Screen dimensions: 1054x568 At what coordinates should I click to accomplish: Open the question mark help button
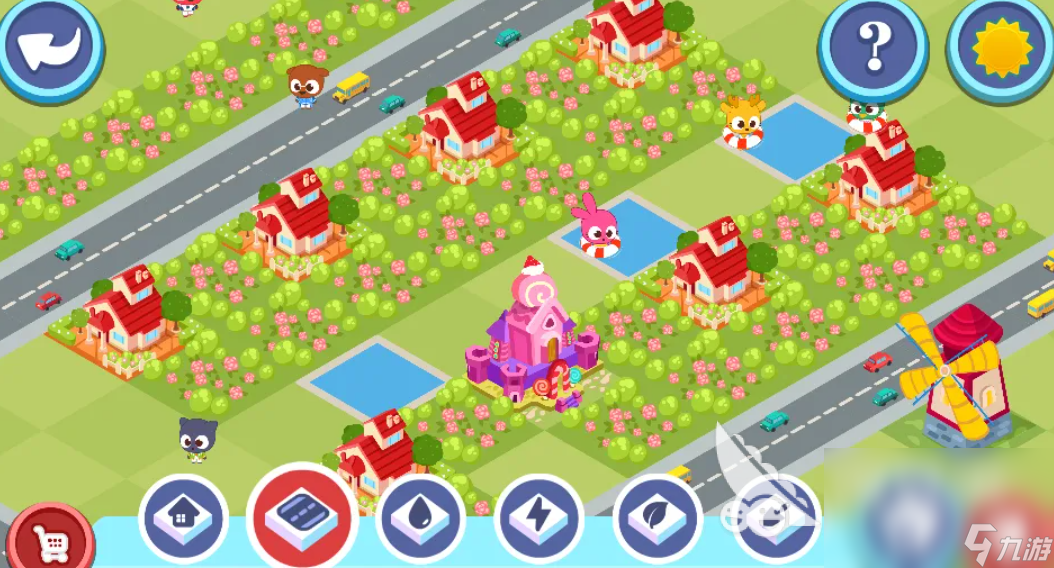coord(874,45)
